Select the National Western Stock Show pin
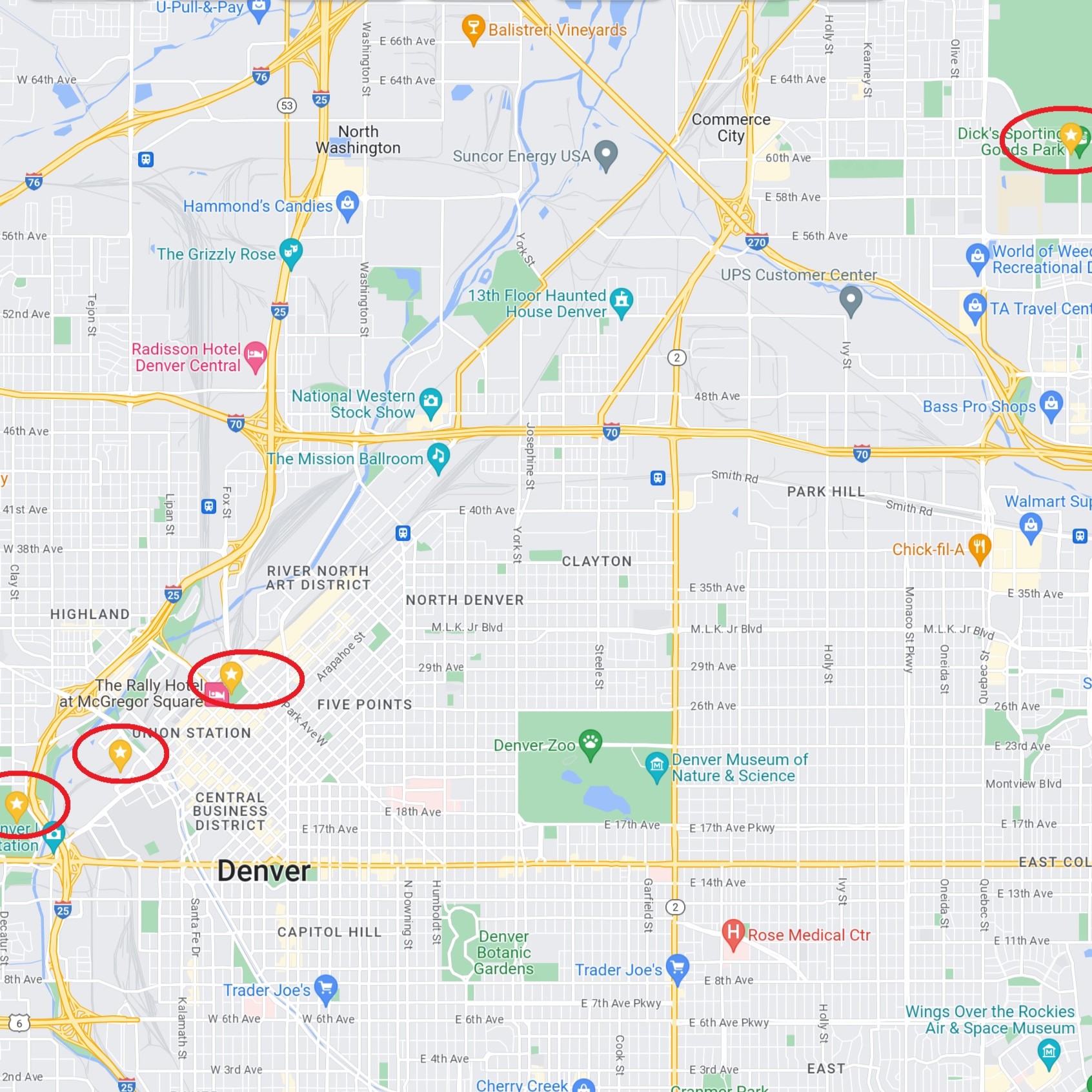Viewport: 1092px width, 1092px height. pyautogui.click(x=430, y=401)
